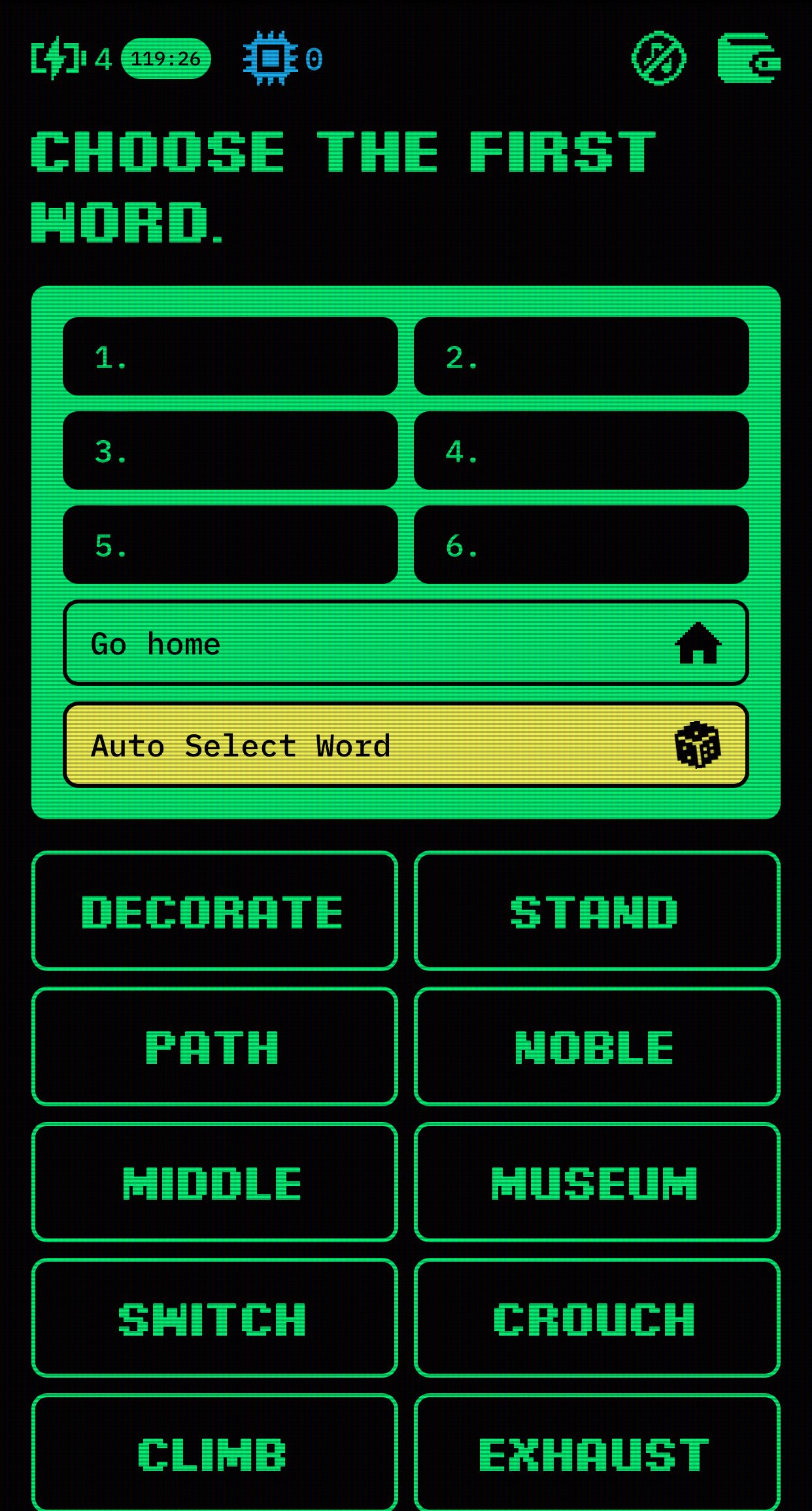Use Auto Select Word
Screen dimensions: 812x1511
pos(405,745)
